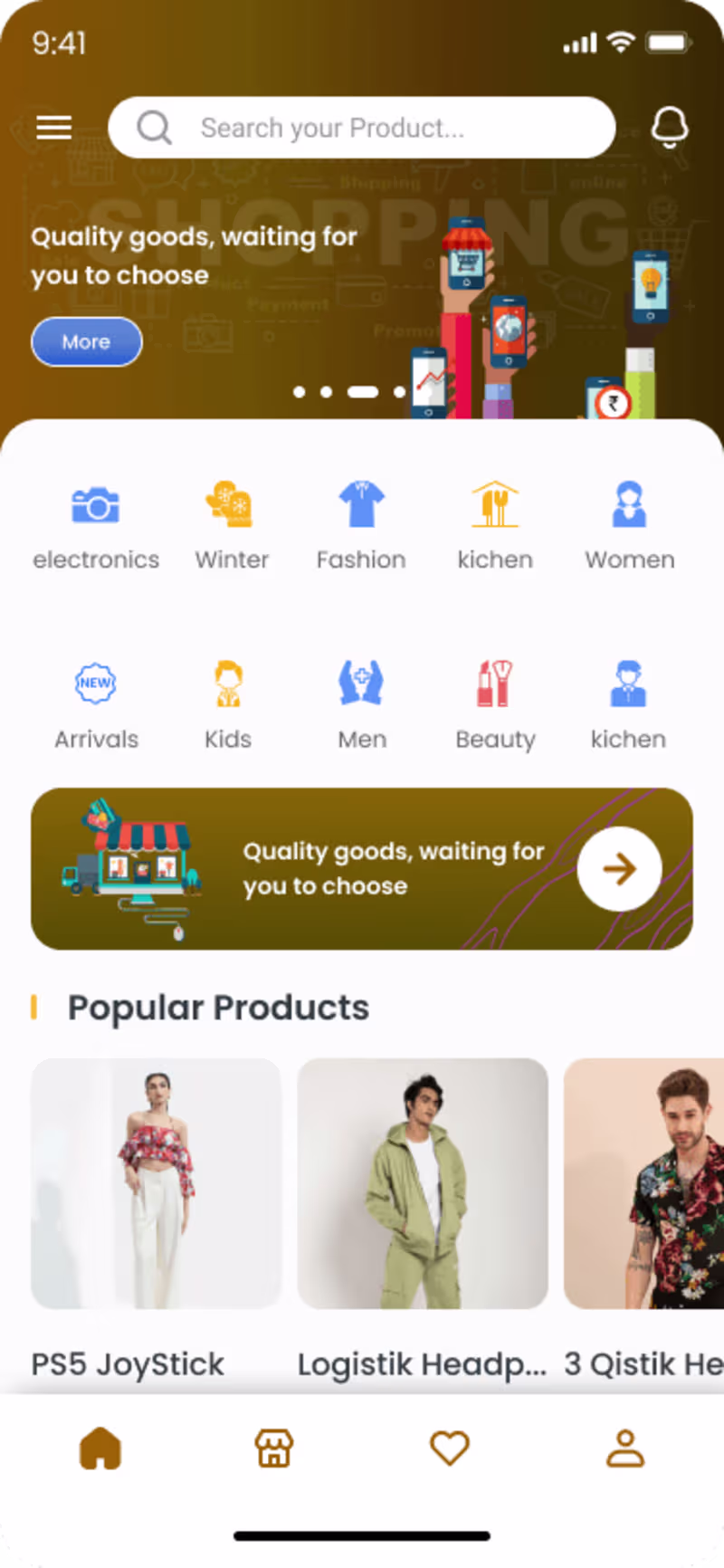724x1568 pixels.
Task: Select the Winter category
Action: click(232, 525)
